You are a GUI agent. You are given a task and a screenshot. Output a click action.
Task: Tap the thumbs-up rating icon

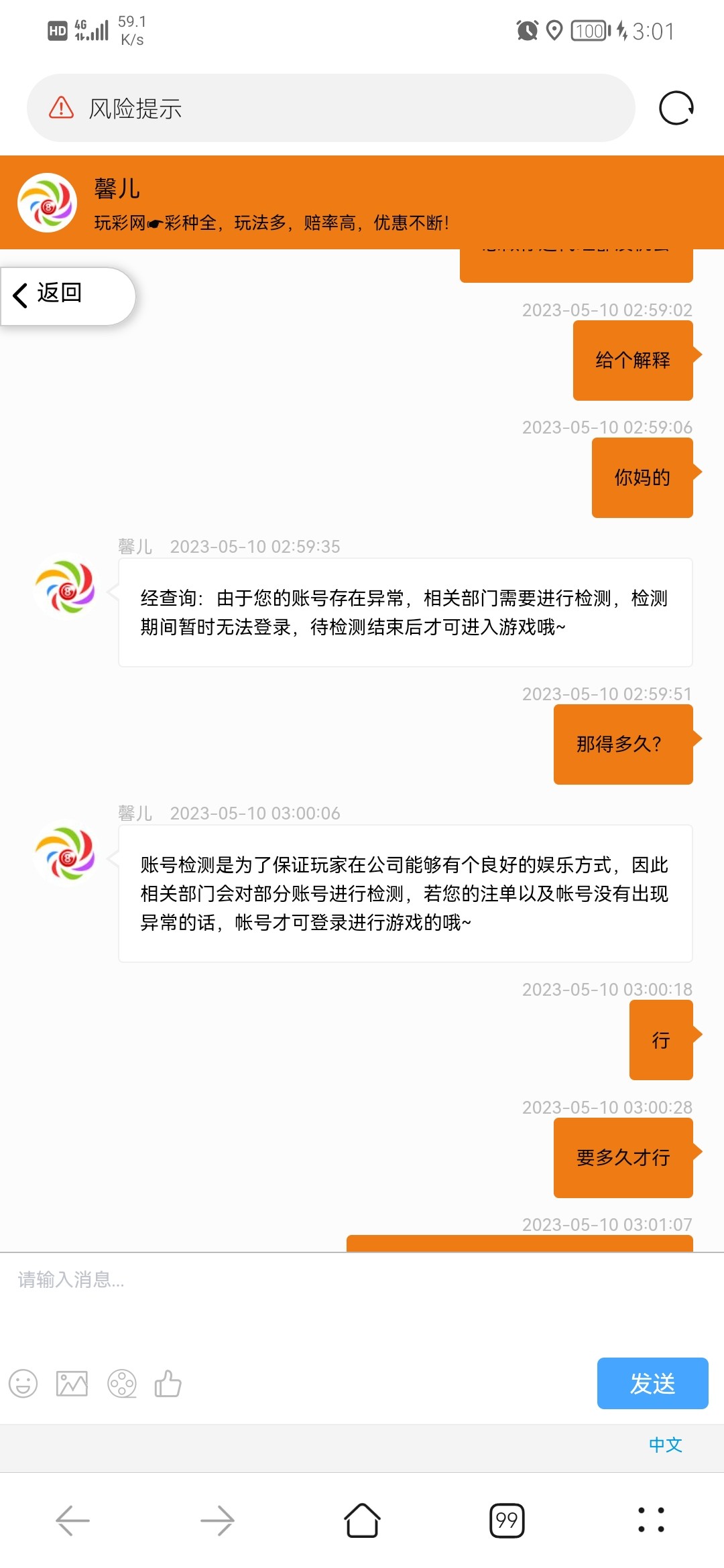click(168, 1383)
